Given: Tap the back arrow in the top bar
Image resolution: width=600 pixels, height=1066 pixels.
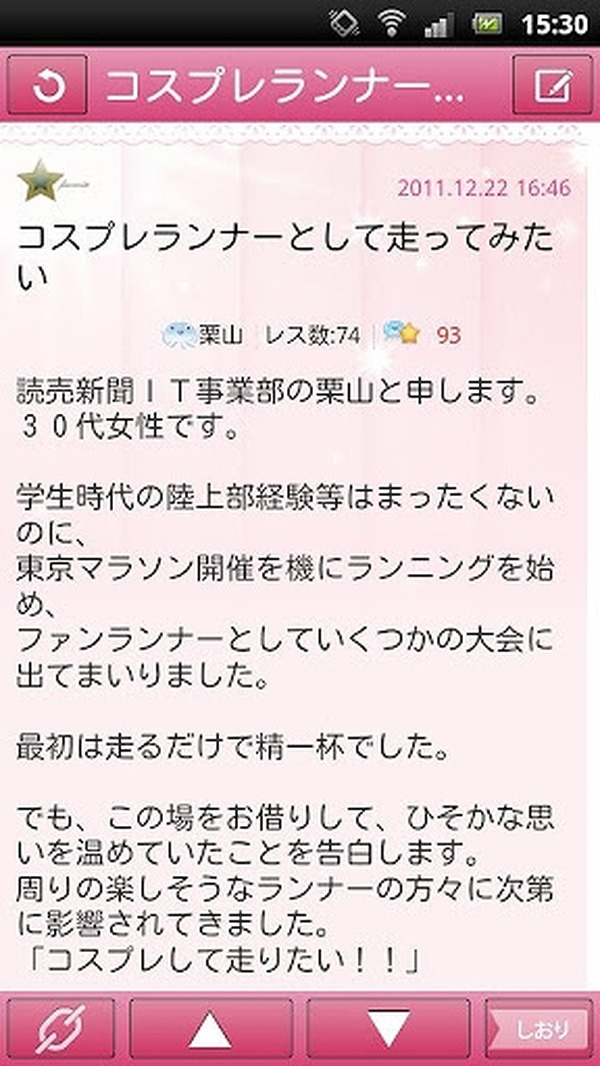Looking at the screenshot, I should 47,86.
